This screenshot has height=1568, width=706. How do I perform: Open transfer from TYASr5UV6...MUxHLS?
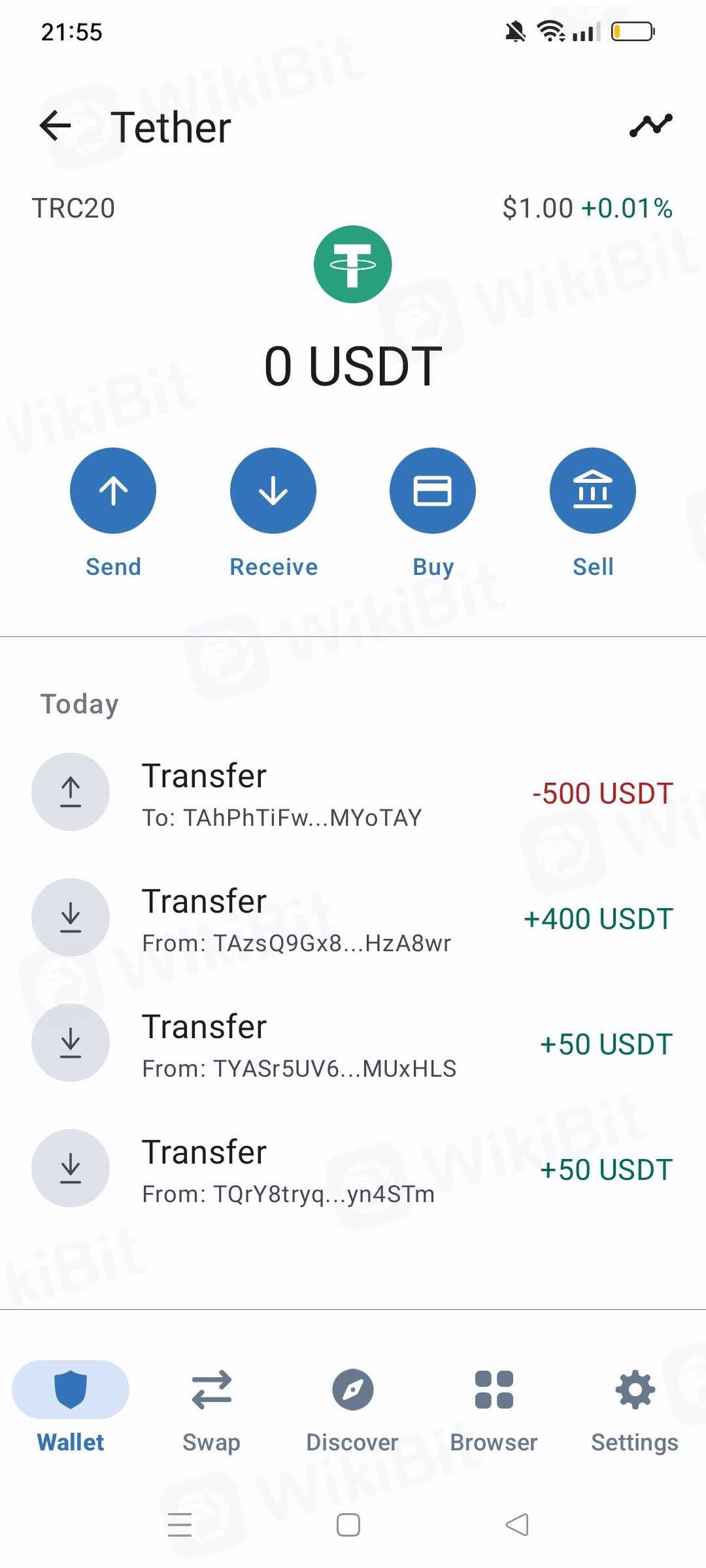click(353, 1043)
